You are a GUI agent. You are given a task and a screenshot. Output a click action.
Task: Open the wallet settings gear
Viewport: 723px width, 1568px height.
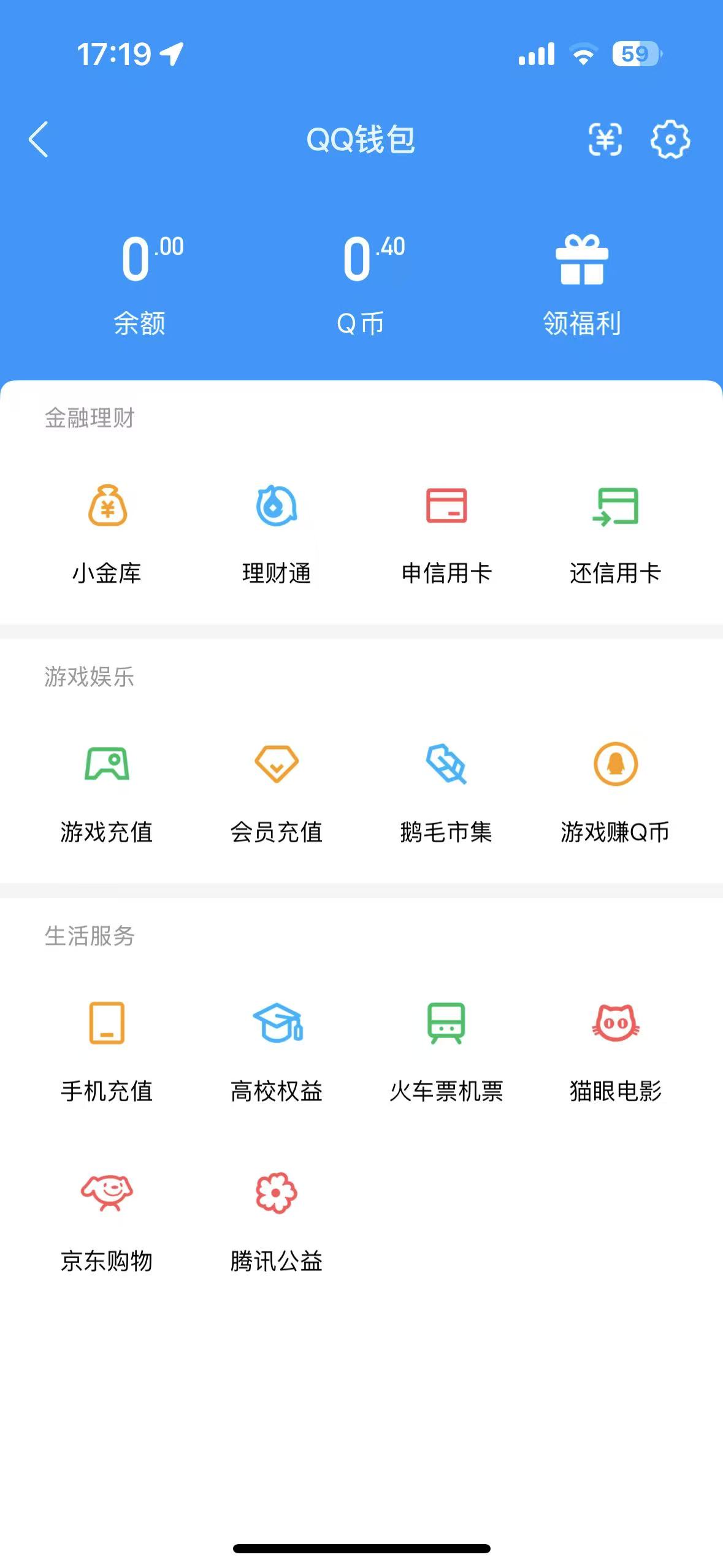671,140
